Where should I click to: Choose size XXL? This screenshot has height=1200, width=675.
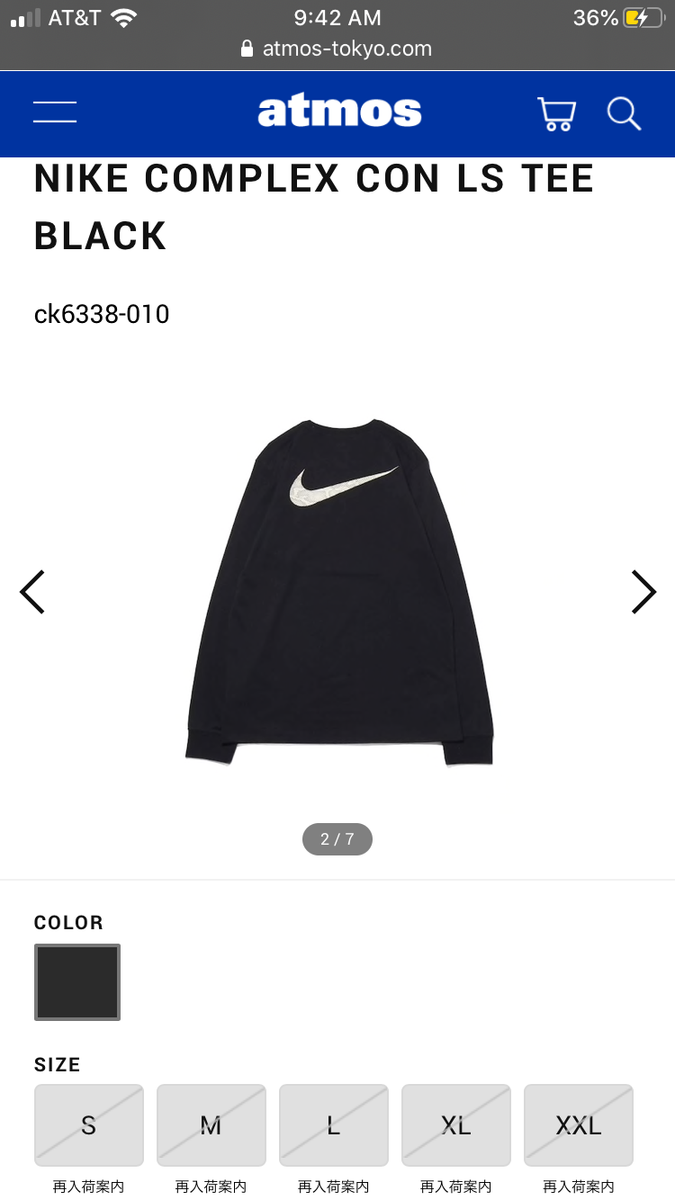[578, 1125]
